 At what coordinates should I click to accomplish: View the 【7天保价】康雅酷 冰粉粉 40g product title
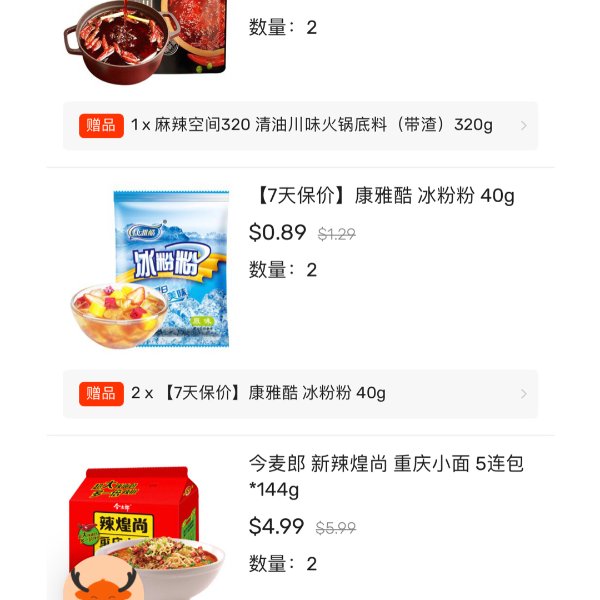point(381,196)
